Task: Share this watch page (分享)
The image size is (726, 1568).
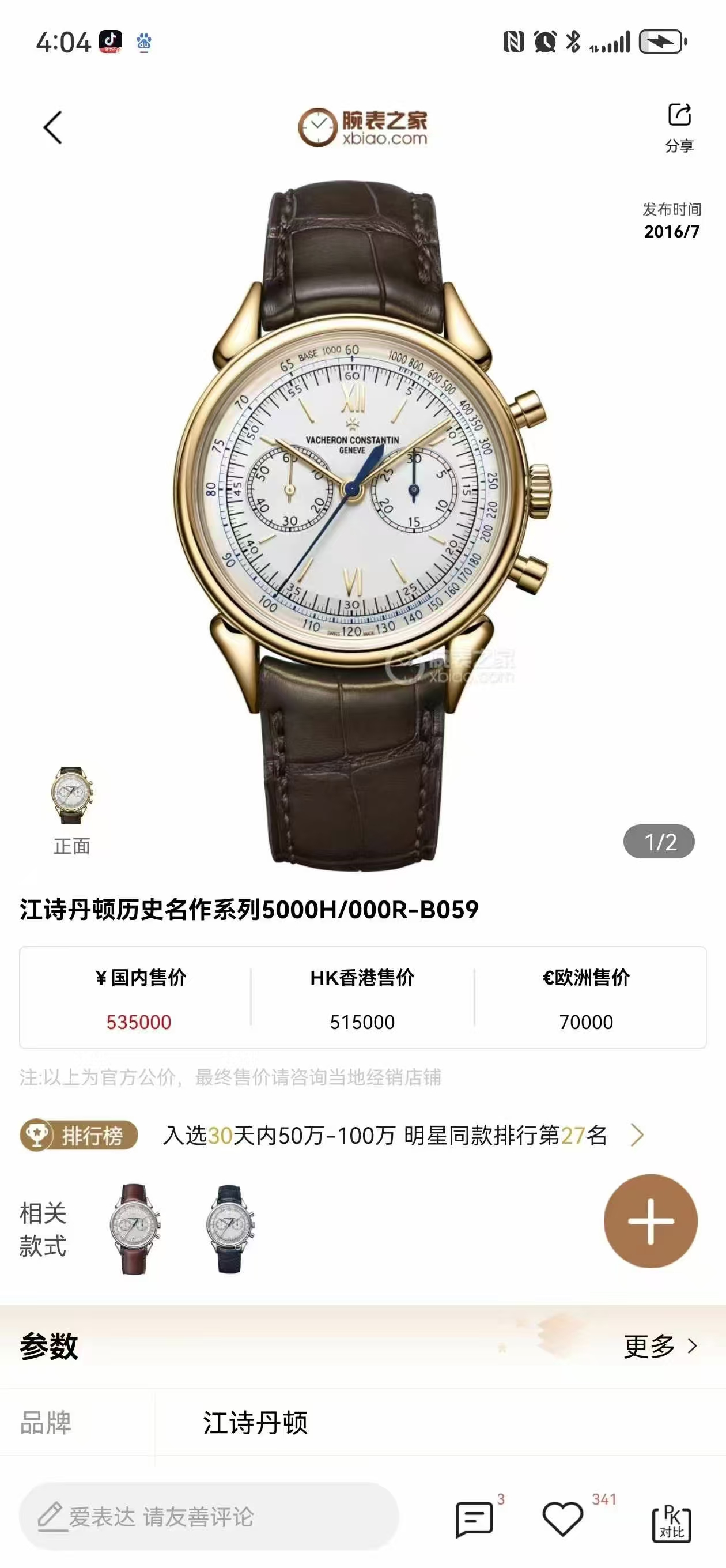Action: tap(679, 127)
